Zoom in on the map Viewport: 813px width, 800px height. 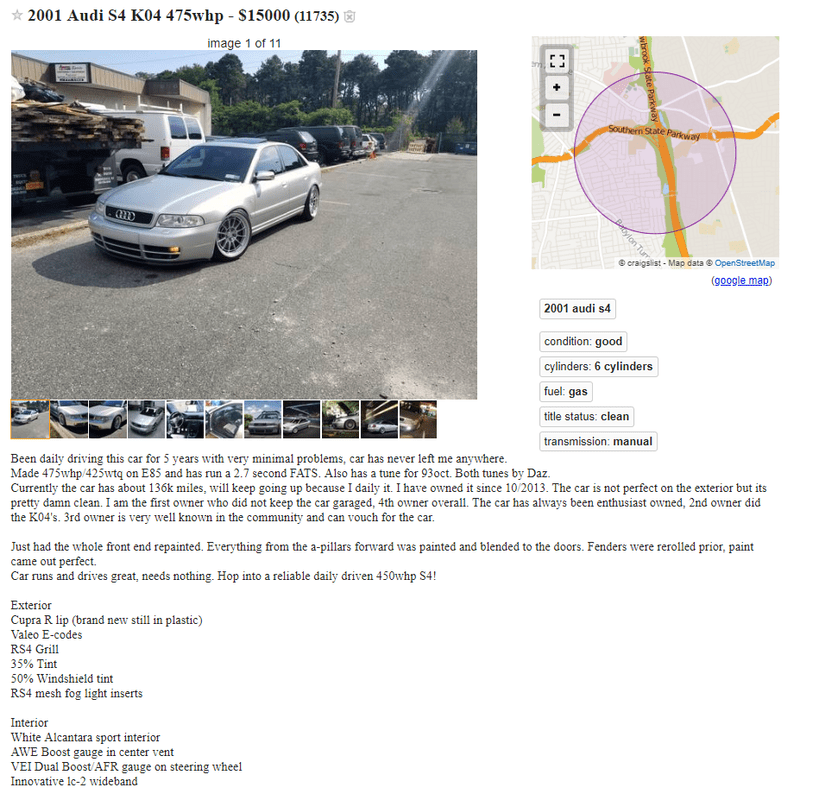pyautogui.click(x=556, y=88)
